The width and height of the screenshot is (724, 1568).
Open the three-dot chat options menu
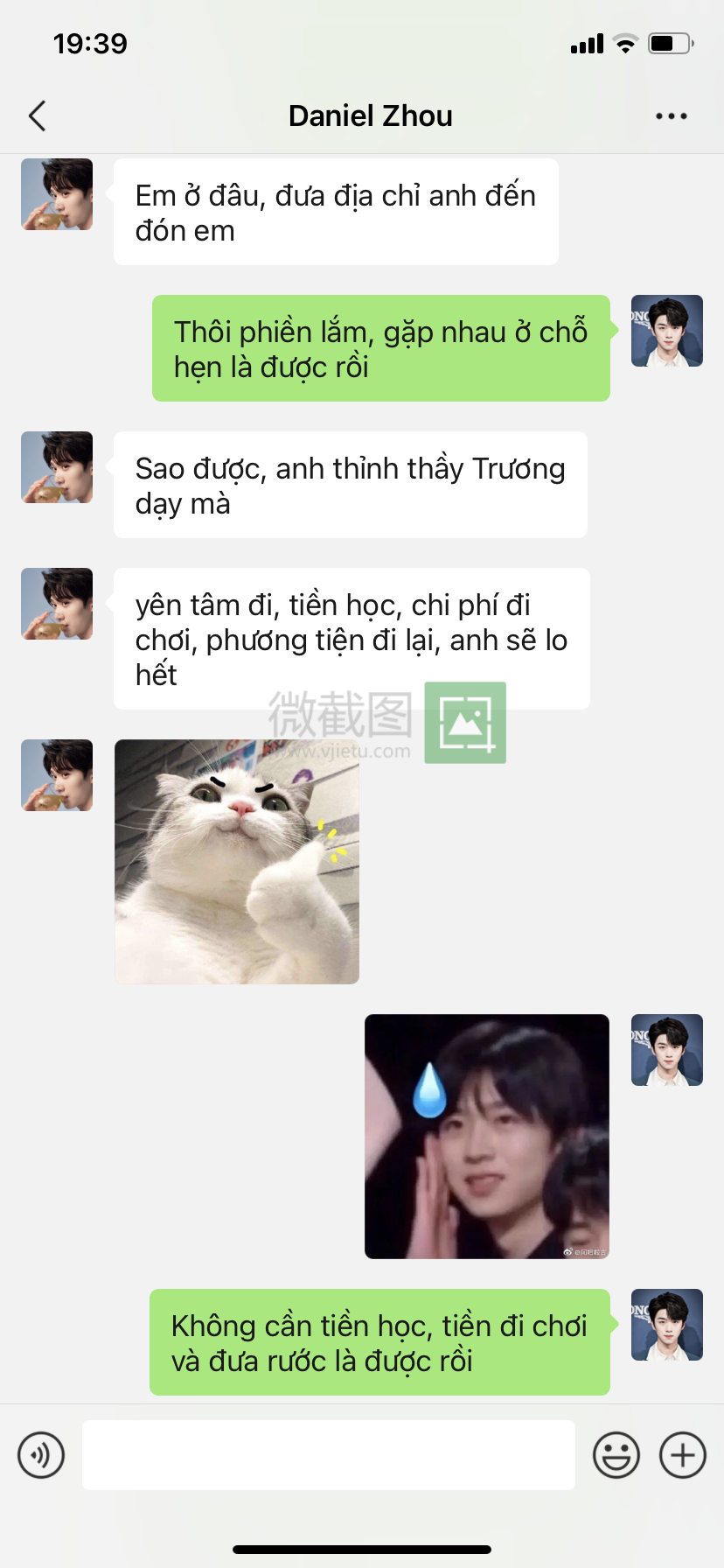(x=671, y=115)
